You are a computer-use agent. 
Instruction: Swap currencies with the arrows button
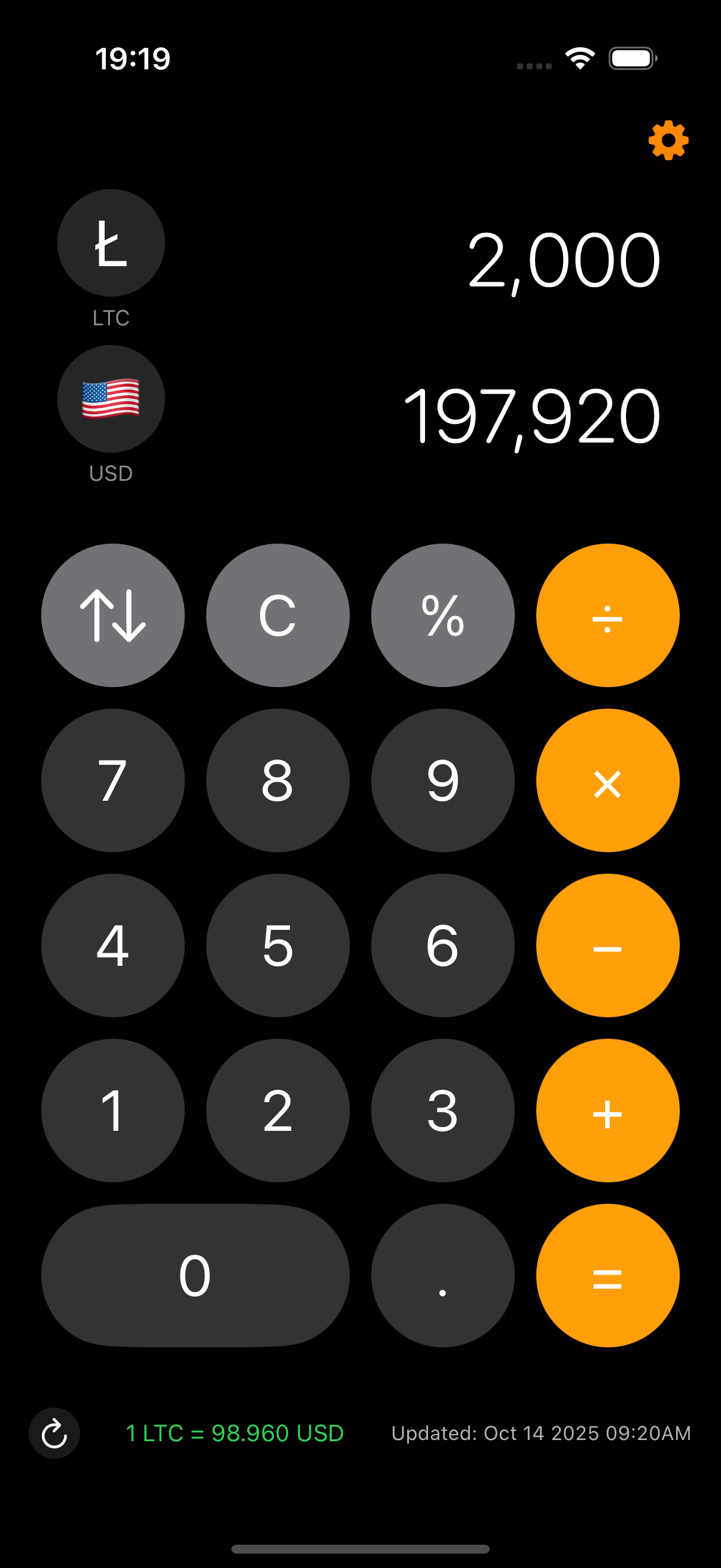click(x=112, y=615)
